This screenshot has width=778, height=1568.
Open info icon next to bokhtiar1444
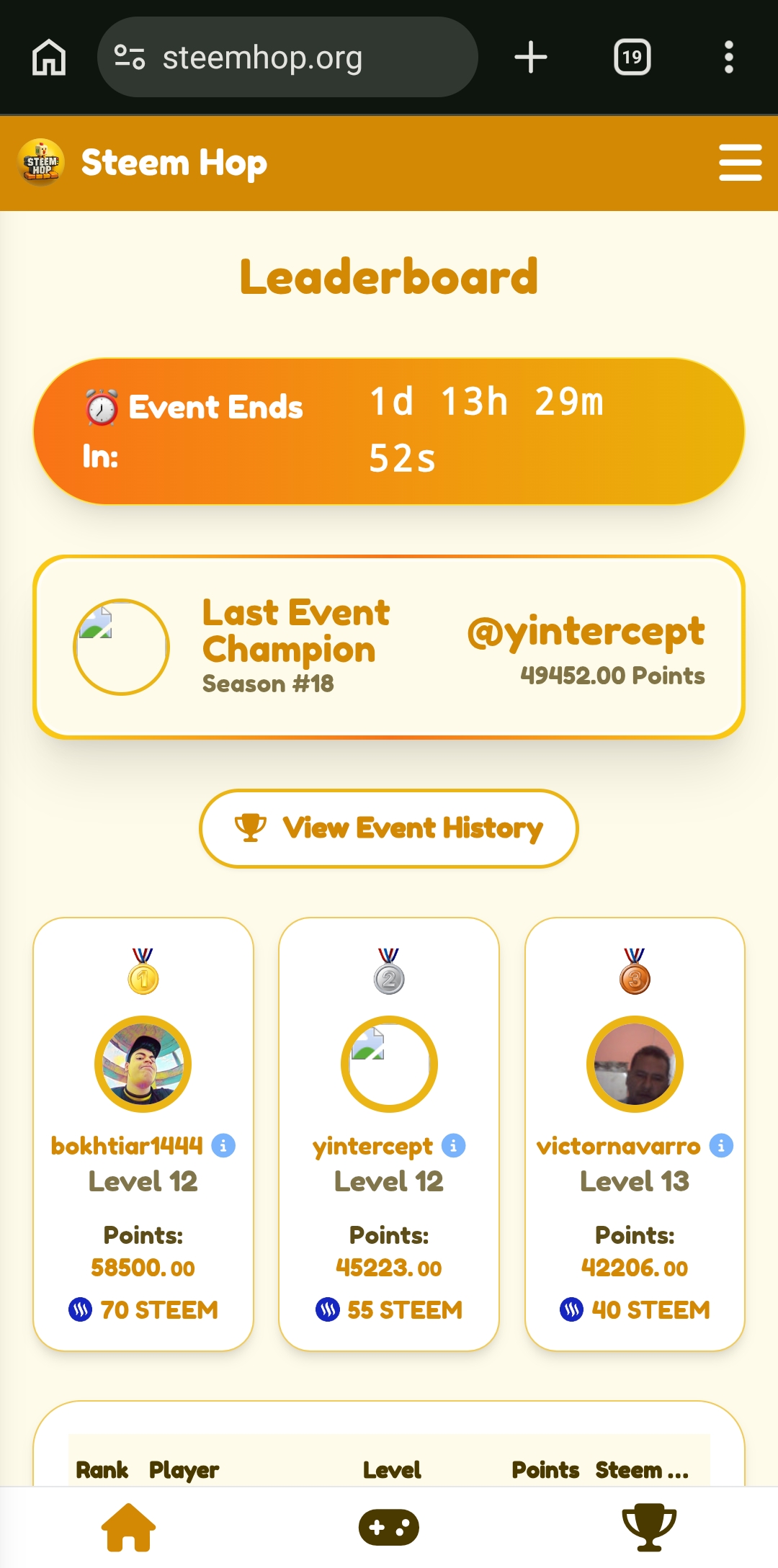point(223,1145)
